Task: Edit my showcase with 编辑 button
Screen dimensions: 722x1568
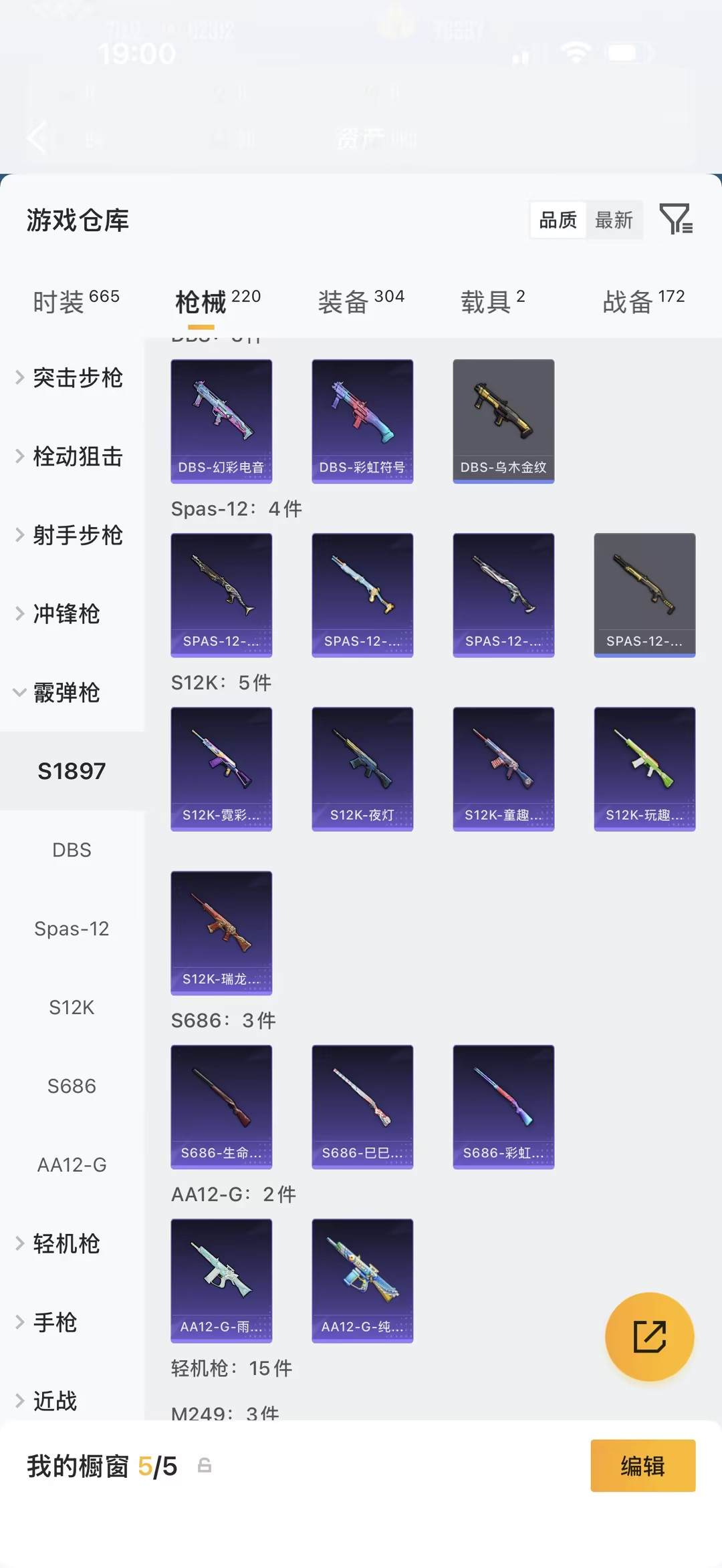Action: tap(642, 1466)
